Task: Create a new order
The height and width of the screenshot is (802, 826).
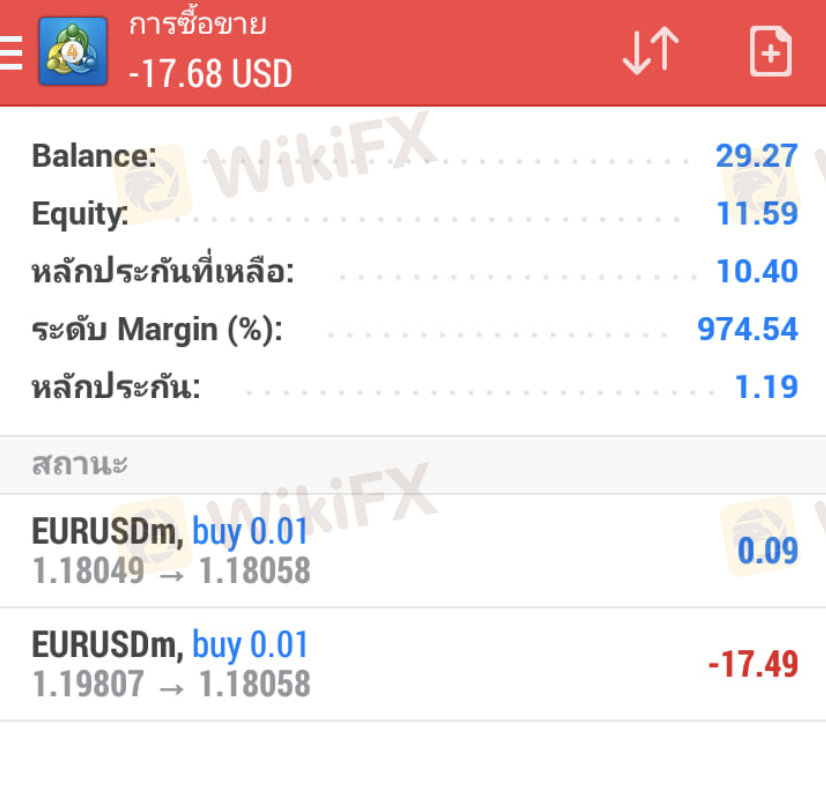Action: click(x=770, y=52)
